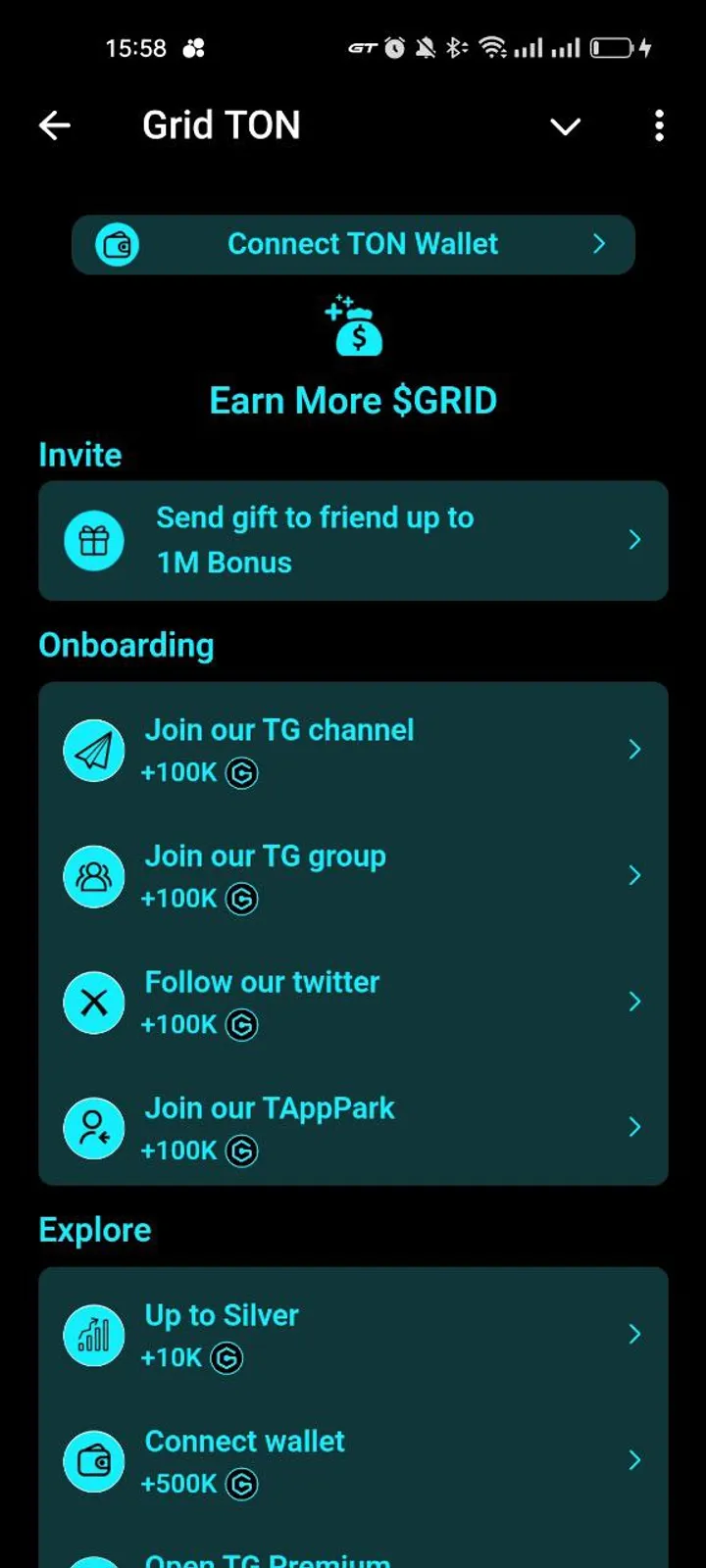The width and height of the screenshot is (706, 1568).
Task: Go back using the top-left arrow
Action: point(55,125)
